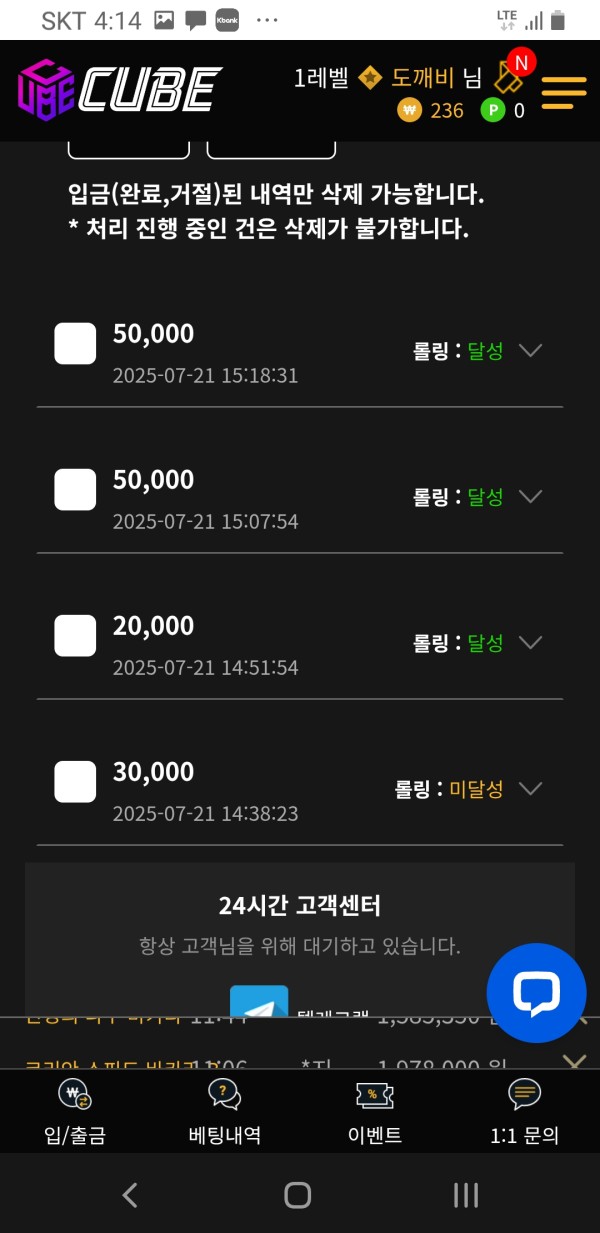Expand the 30,000 미달성 row chevron

(x=530, y=788)
